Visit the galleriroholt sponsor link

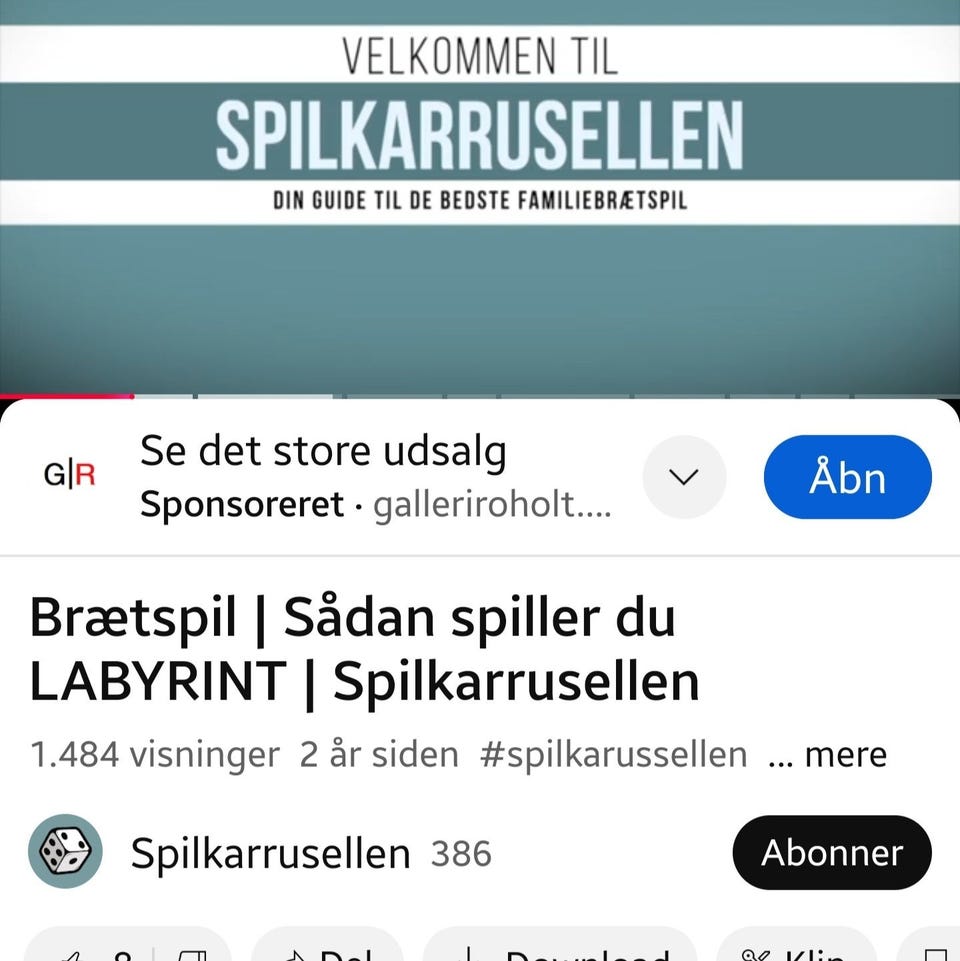coord(491,504)
